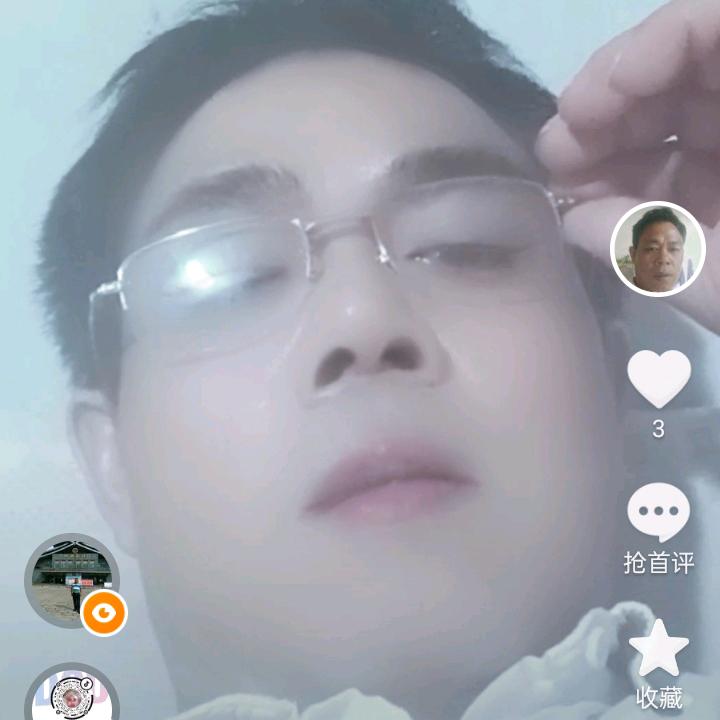Open the video creator's profile avatar
This screenshot has height=720, width=720.
point(658,249)
